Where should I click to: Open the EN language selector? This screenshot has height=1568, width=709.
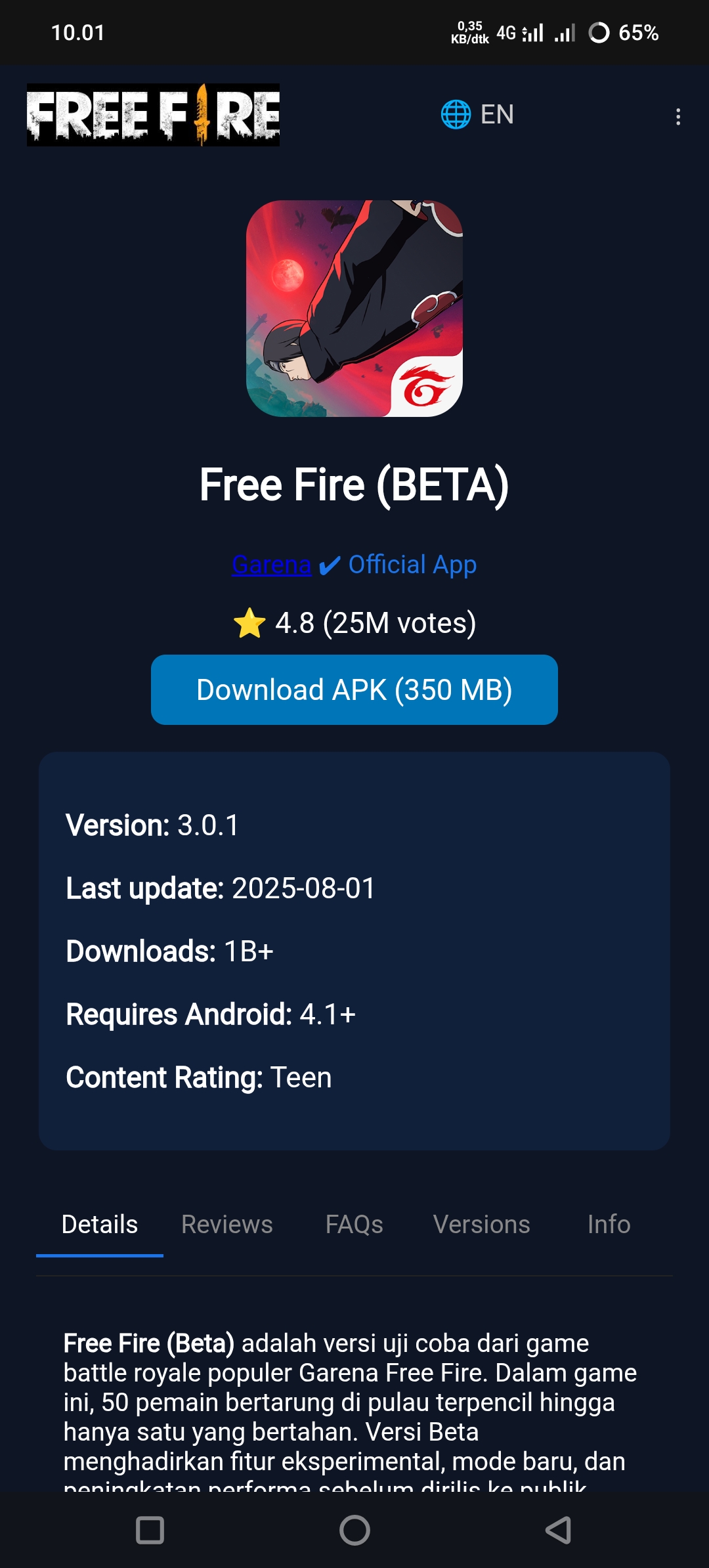pos(478,114)
